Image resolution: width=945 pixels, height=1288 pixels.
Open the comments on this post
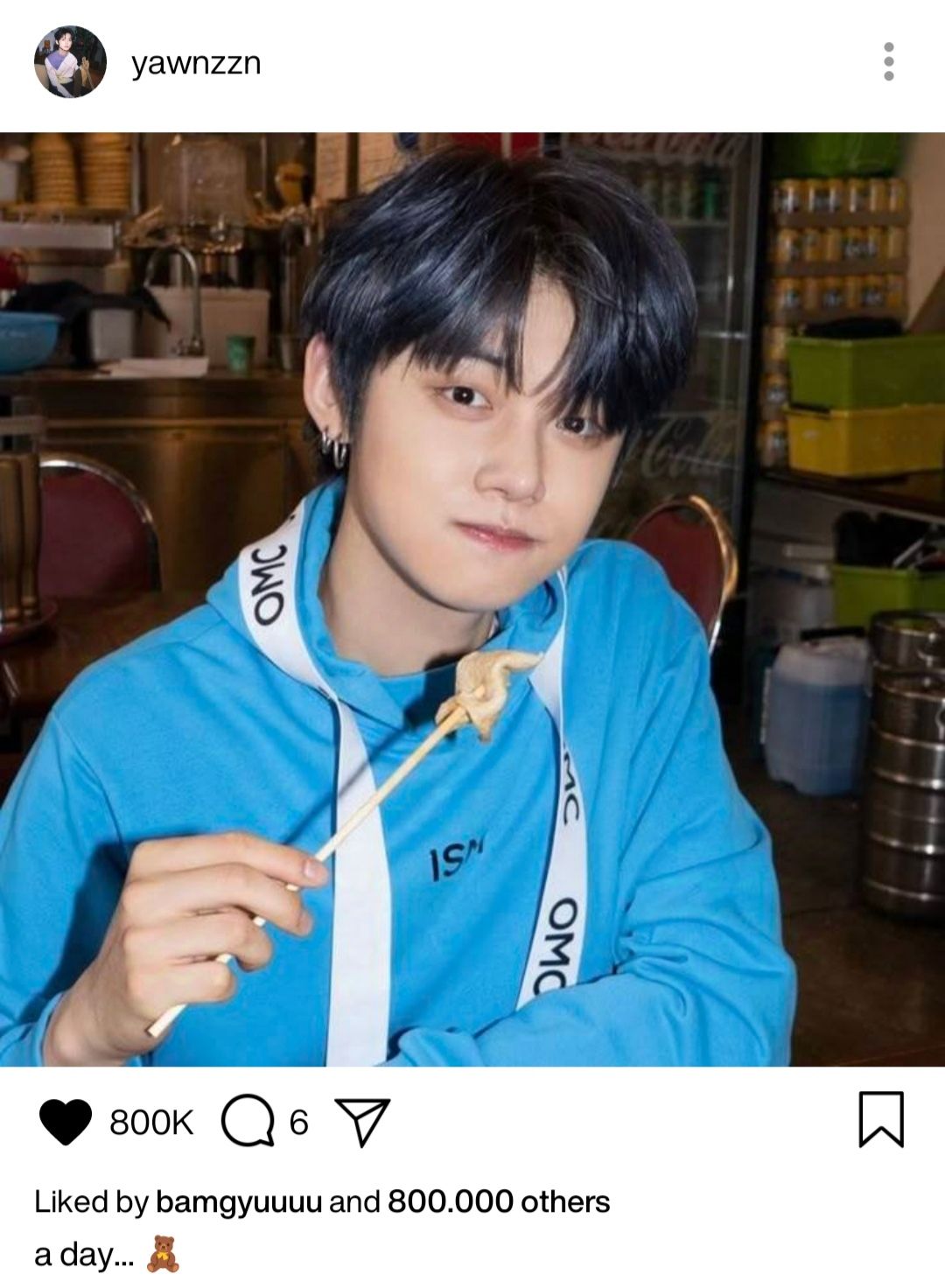[248, 1122]
